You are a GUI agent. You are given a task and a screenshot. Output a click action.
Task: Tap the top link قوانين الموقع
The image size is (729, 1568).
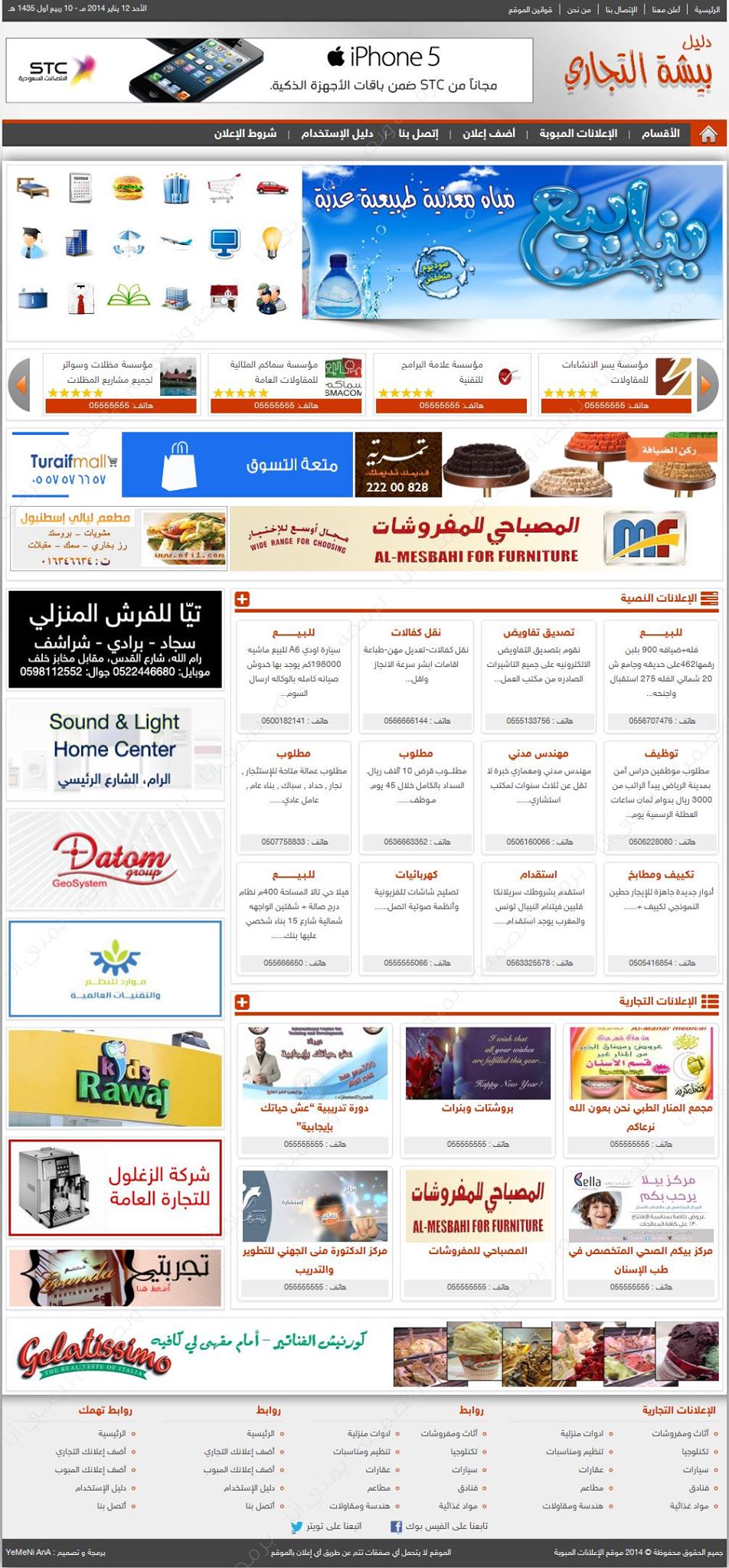coord(530,10)
